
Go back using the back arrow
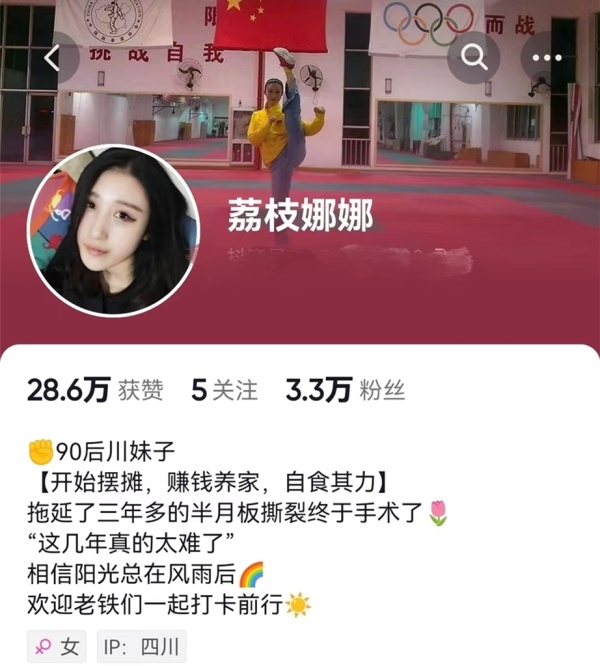[x=52, y=58]
